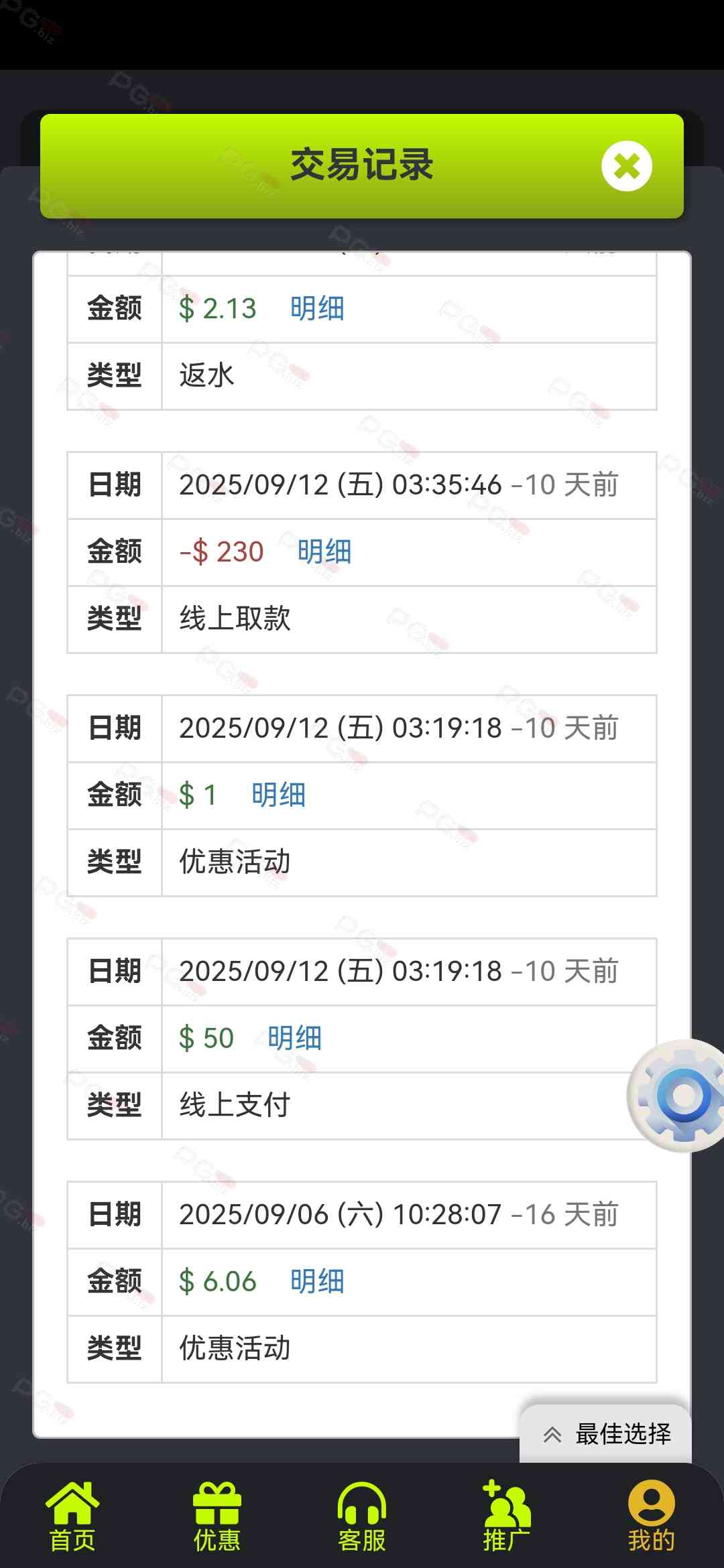Switch to the 优惠 tab
The width and height of the screenshot is (724, 1568).
coord(217,1517)
